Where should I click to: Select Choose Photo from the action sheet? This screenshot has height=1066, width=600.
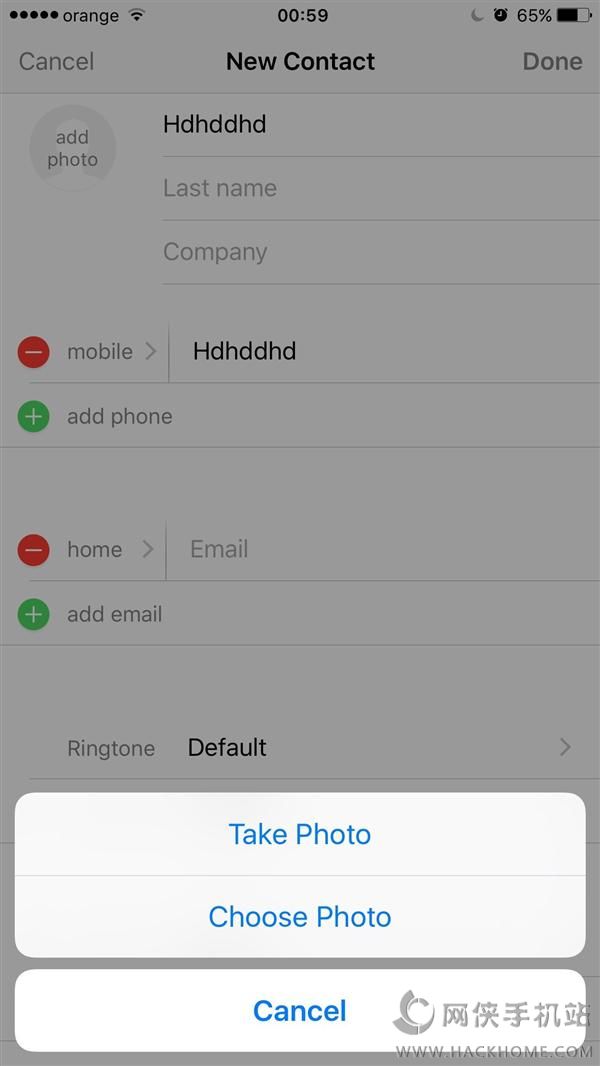(x=300, y=917)
